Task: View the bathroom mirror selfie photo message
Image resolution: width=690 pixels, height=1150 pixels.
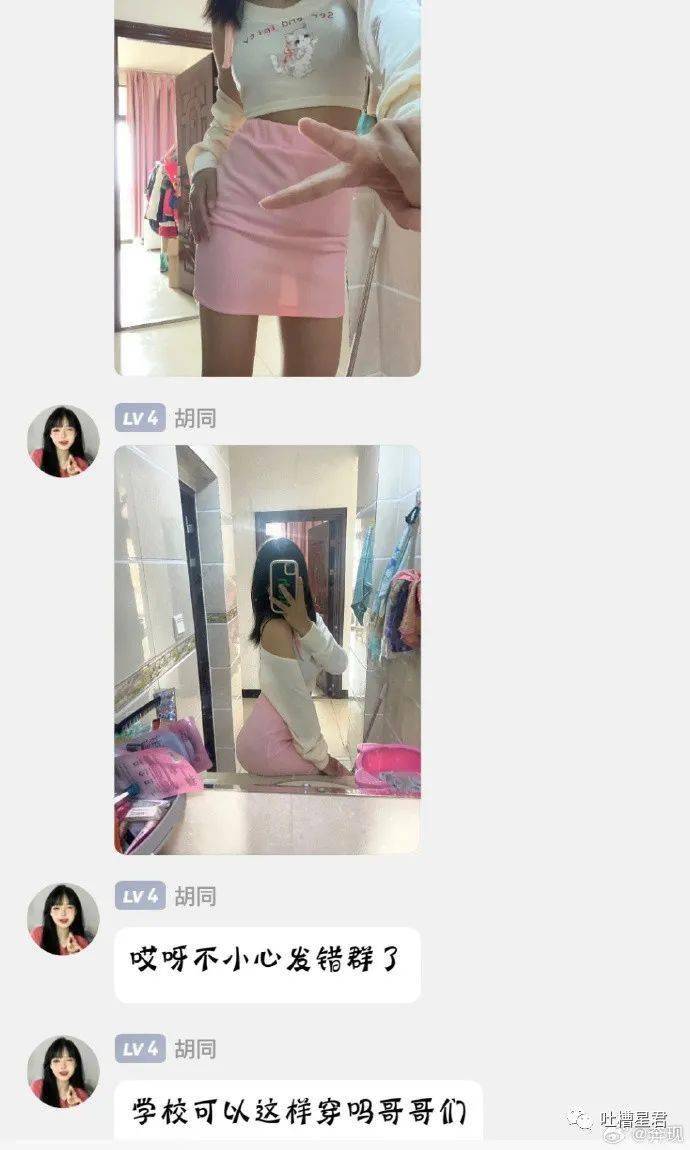Action: [267, 650]
